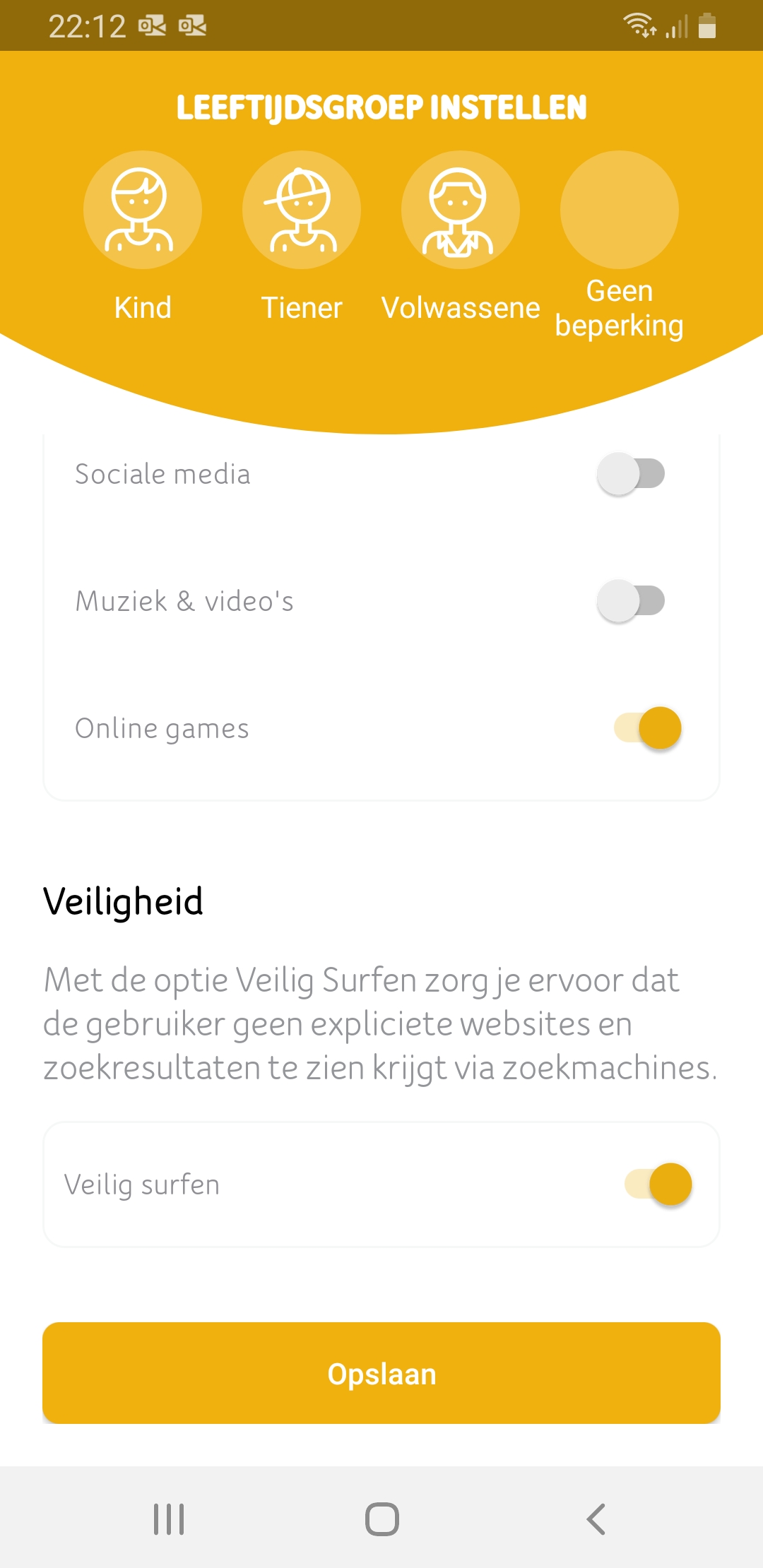Disable the Online games toggle
763x1568 pixels.
coord(648,728)
